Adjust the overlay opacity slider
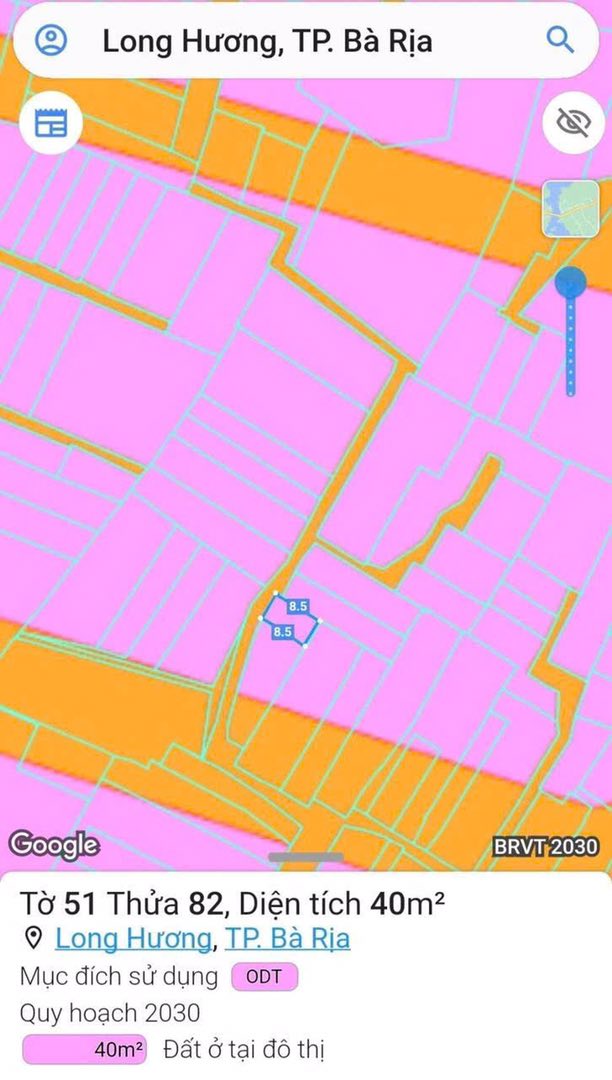The height and width of the screenshot is (1080, 612). [x=571, y=285]
